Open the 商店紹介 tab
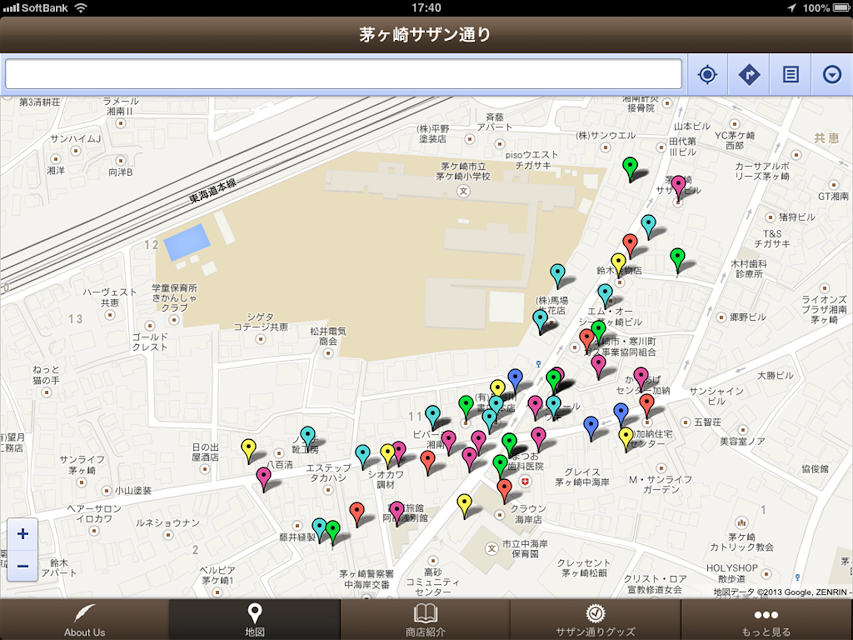The height and width of the screenshot is (640, 853). [425, 620]
